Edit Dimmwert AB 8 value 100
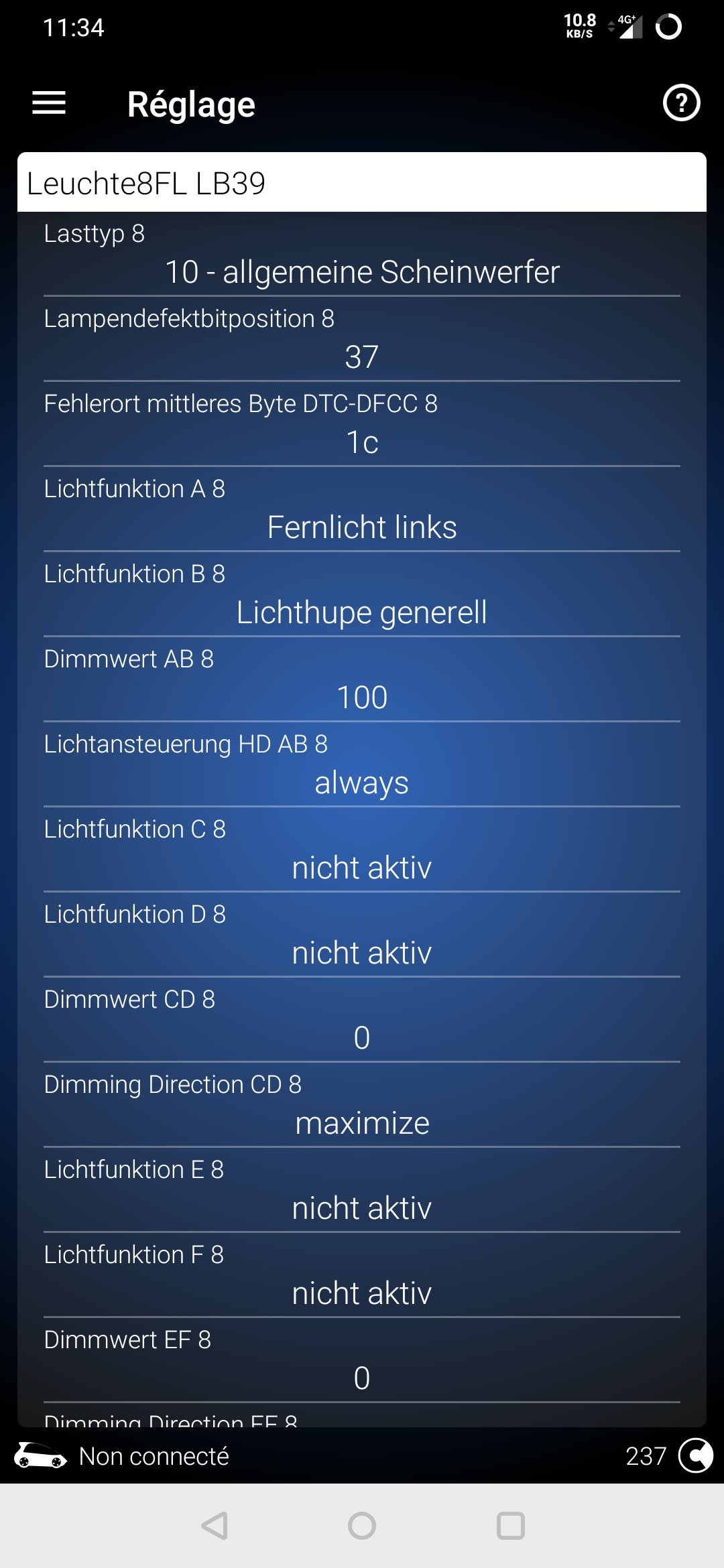The width and height of the screenshot is (724, 1568). pos(362,679)
